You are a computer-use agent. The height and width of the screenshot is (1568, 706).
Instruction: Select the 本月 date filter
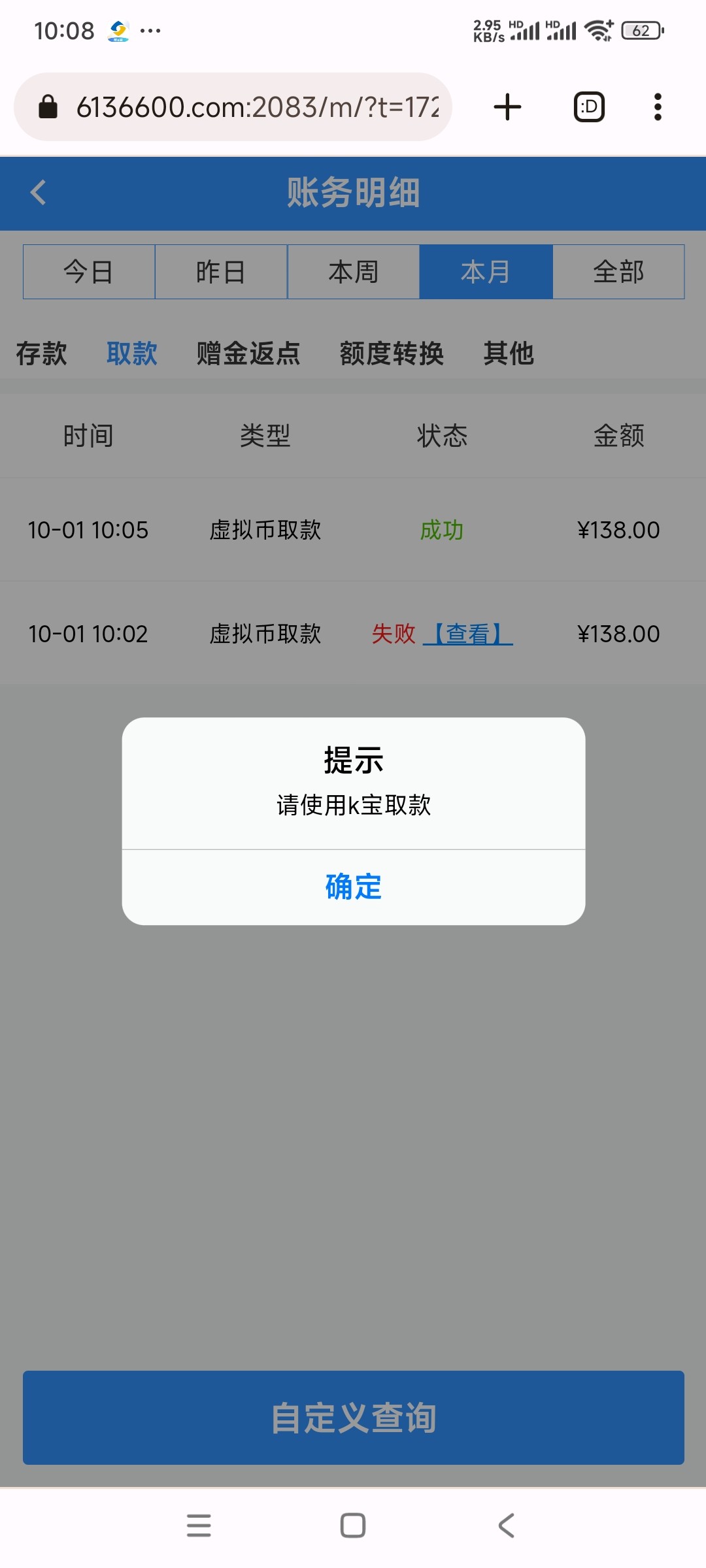pyautogui.click(x=486, y=272)
